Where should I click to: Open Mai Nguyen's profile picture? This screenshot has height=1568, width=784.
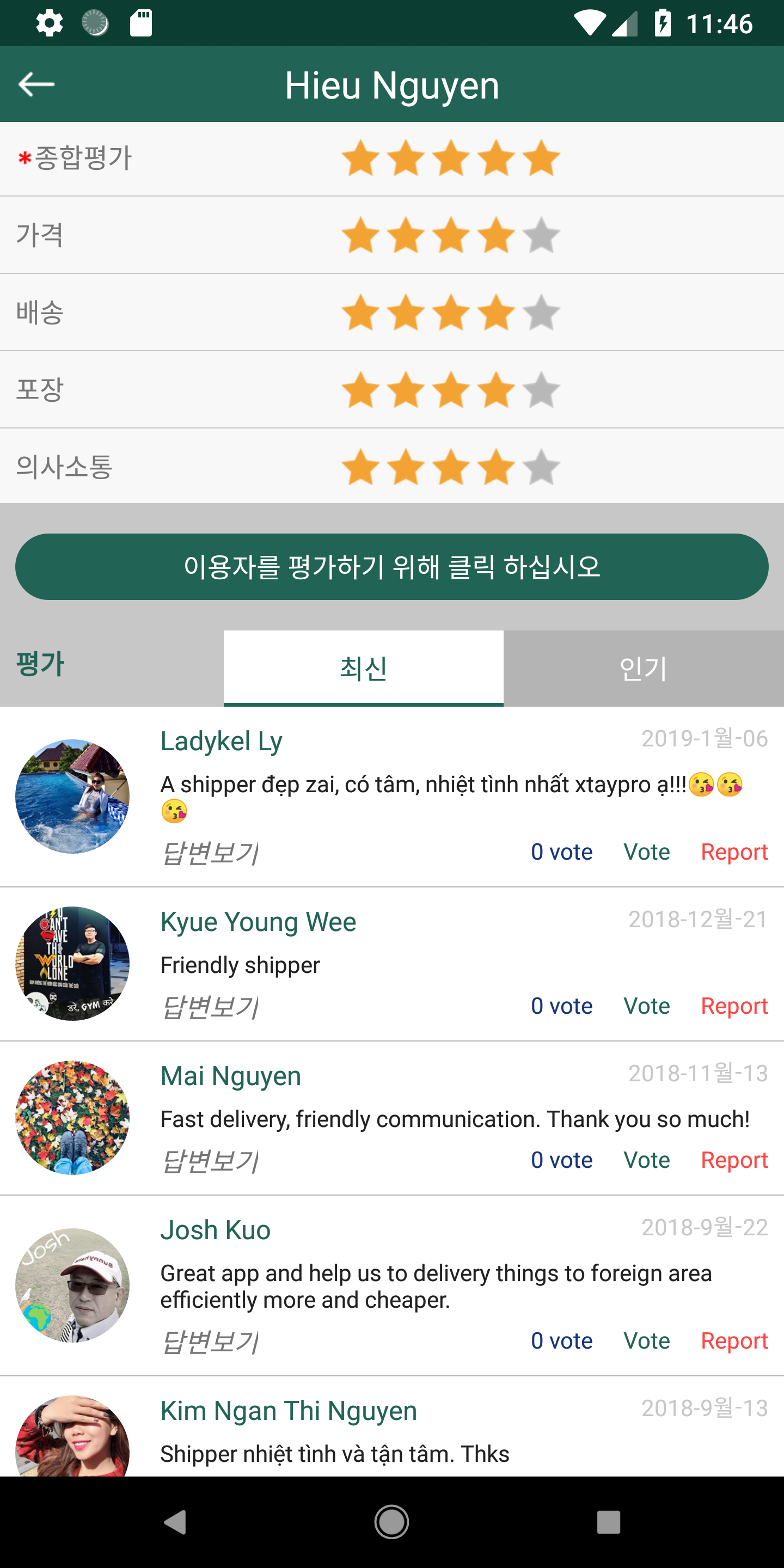pos(72,1118)
